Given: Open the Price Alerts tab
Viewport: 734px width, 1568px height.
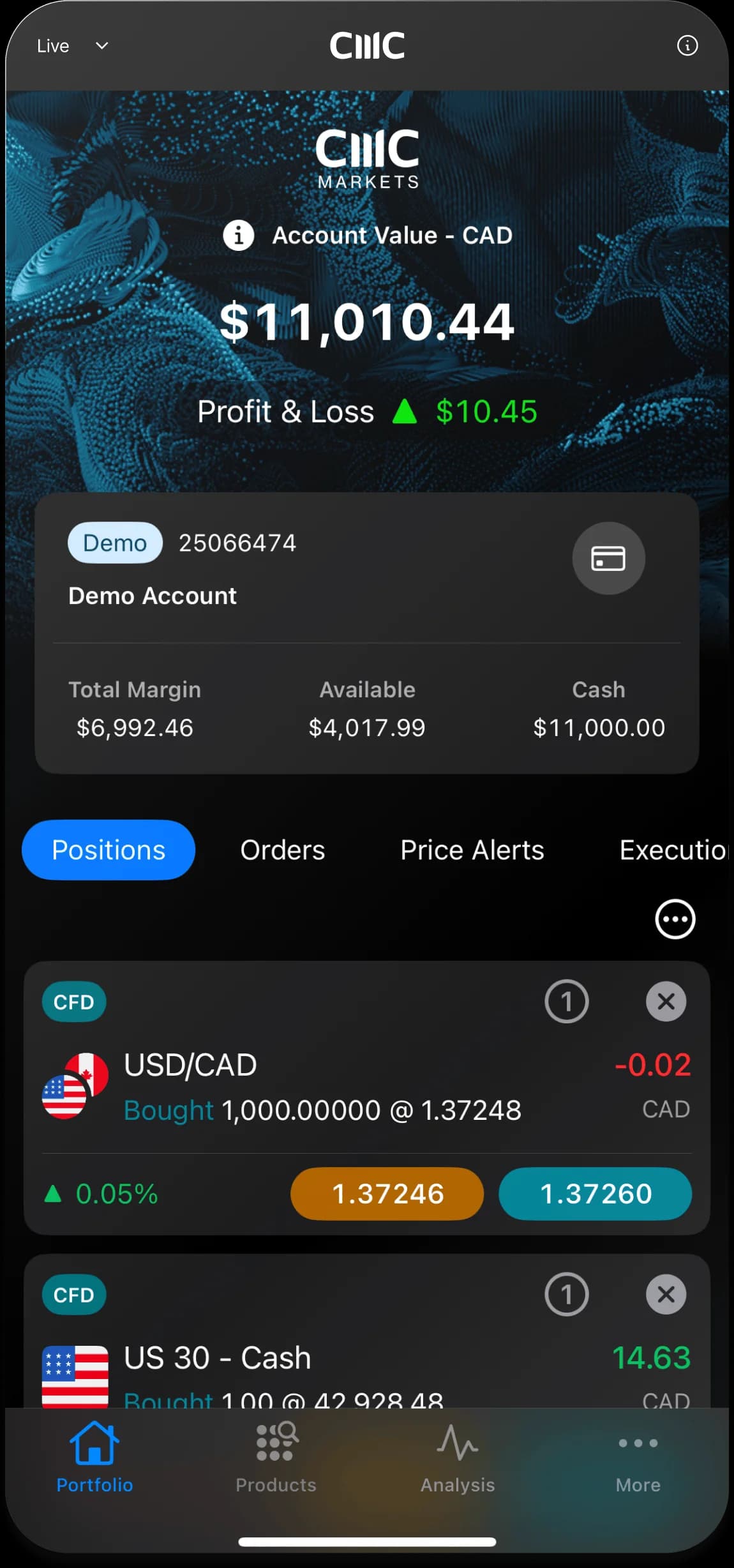Looking at the screenshot, I should [x=472, y=850].
